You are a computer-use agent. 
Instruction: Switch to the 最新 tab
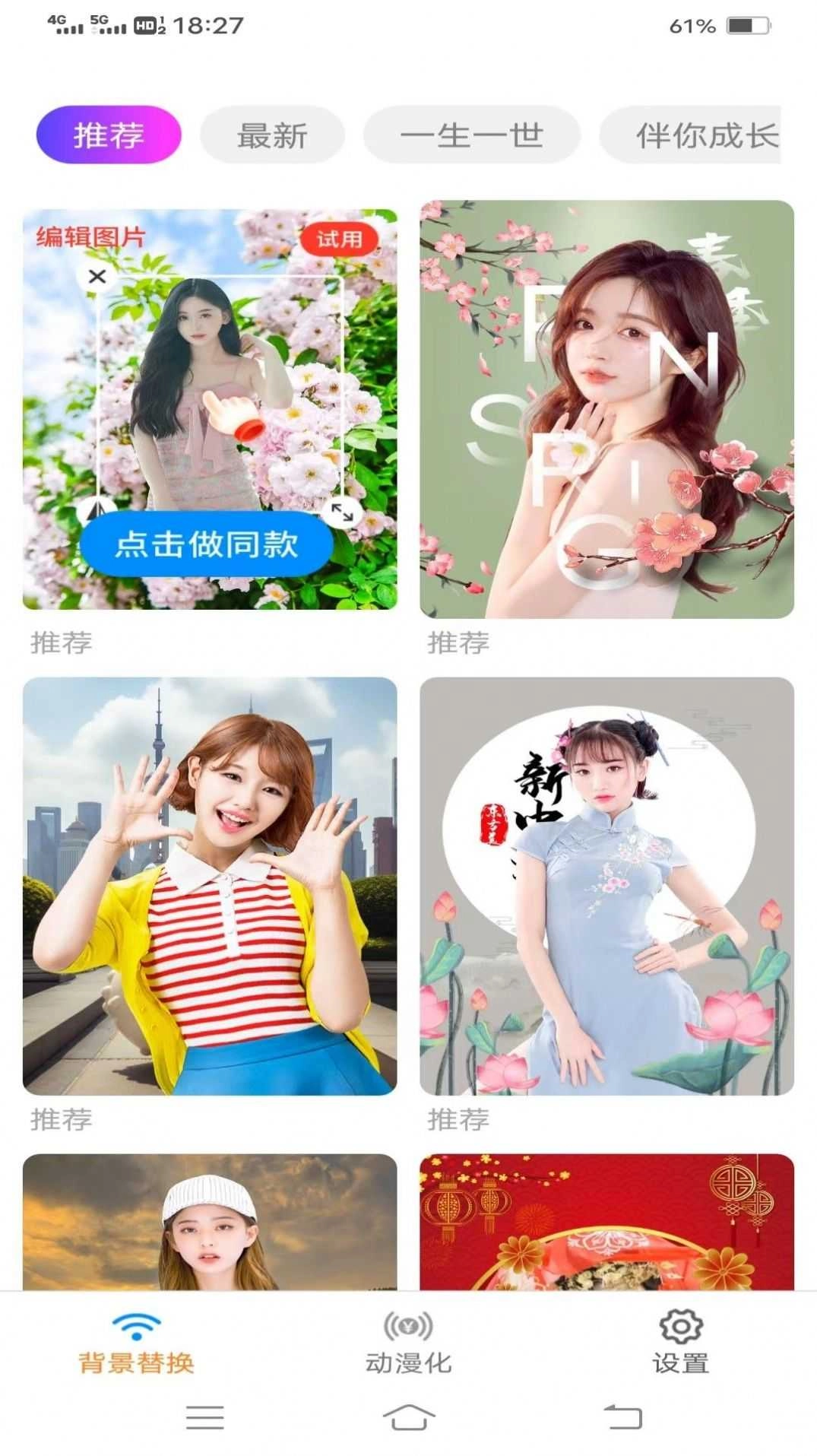coord(272,135)
